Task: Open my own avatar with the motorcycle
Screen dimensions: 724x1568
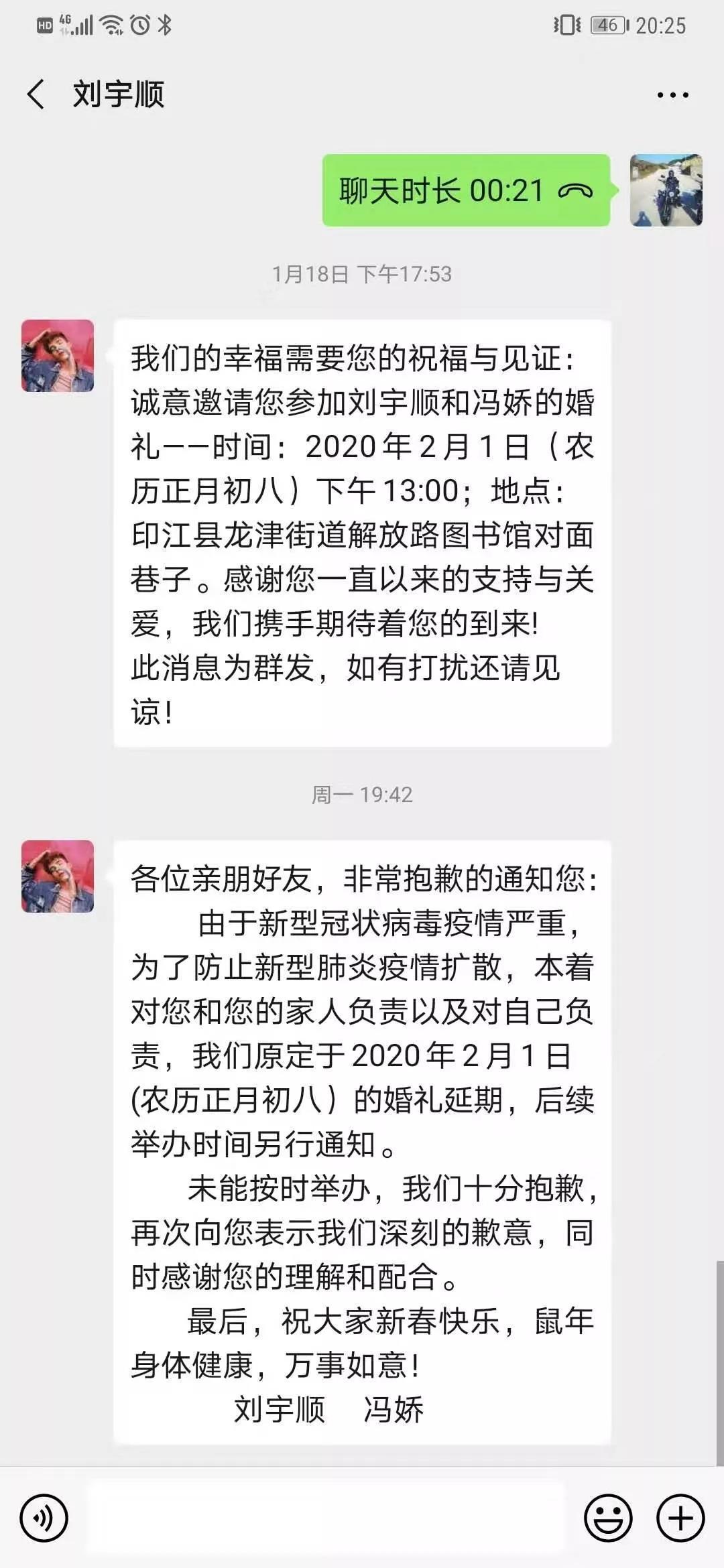Action: click(666, 190)
